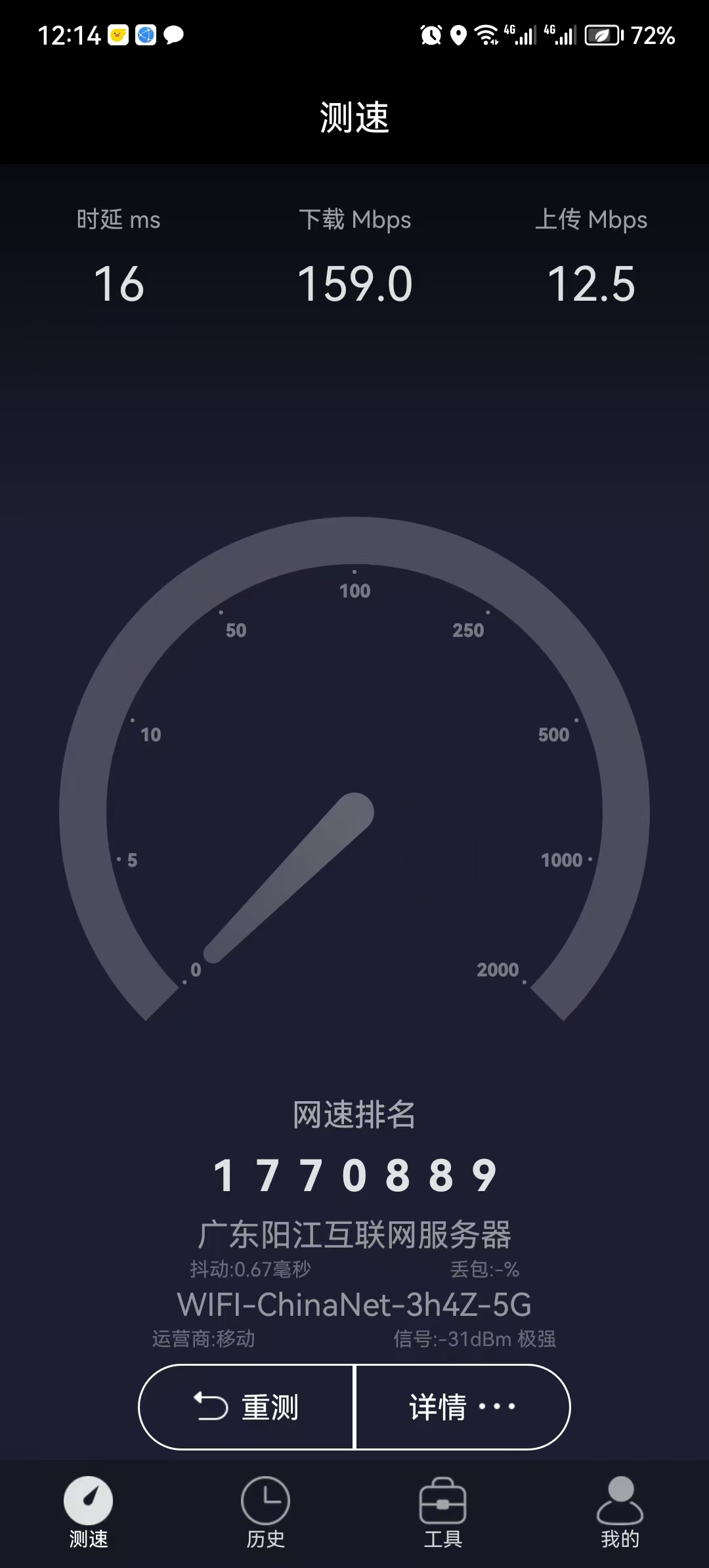Tap 重测 to rerun the speed test

[x=247, y=1406]
